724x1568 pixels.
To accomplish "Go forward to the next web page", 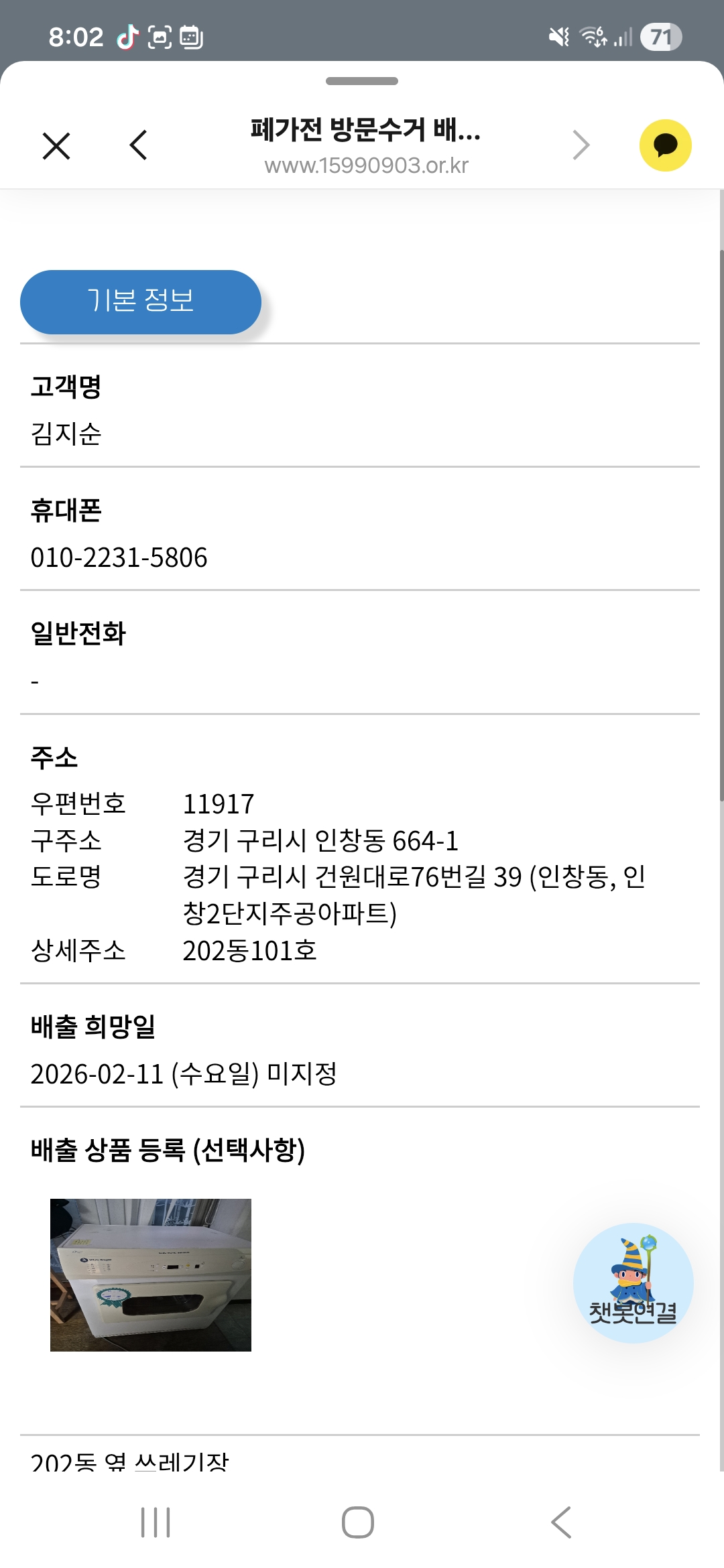I will [x=581, y=145].
